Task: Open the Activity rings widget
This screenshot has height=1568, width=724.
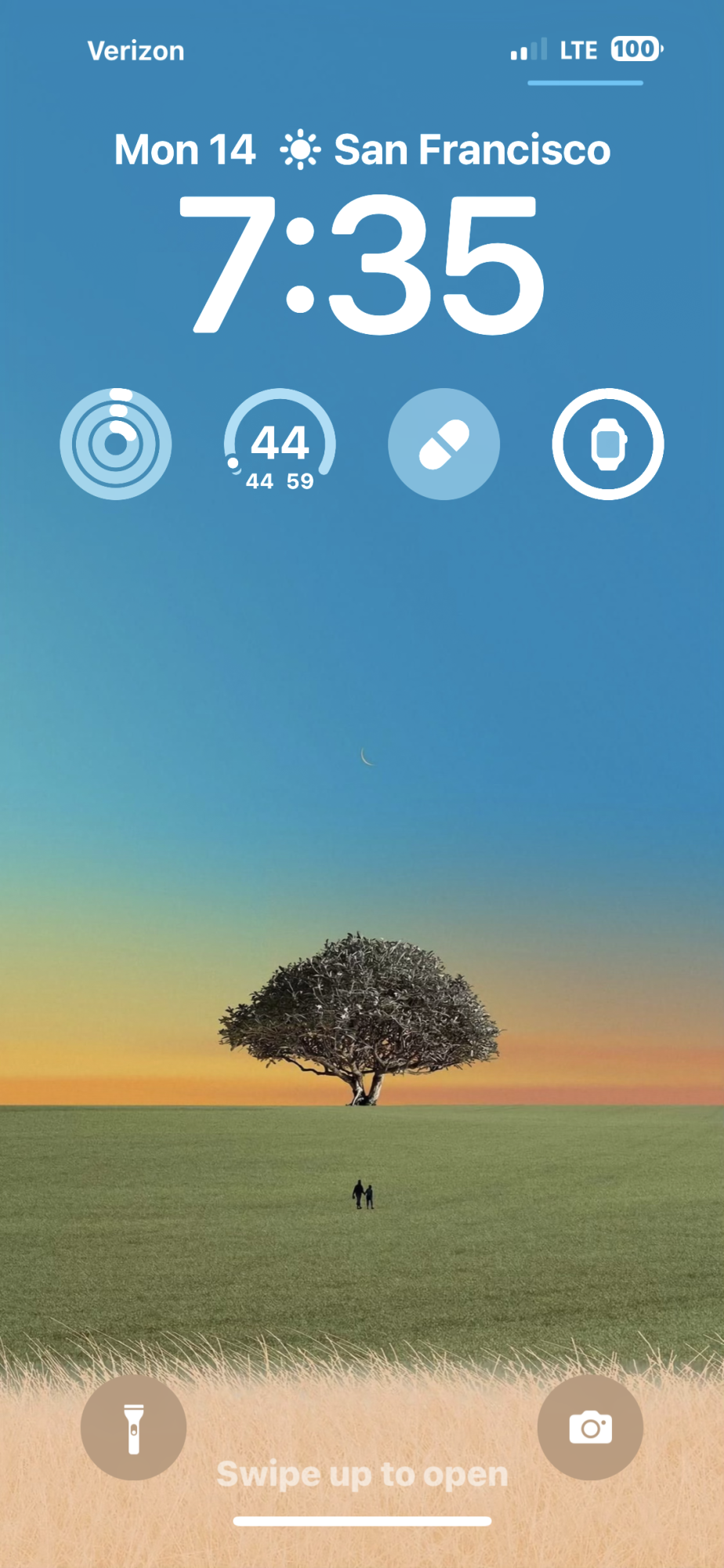Action: point(116,444)
